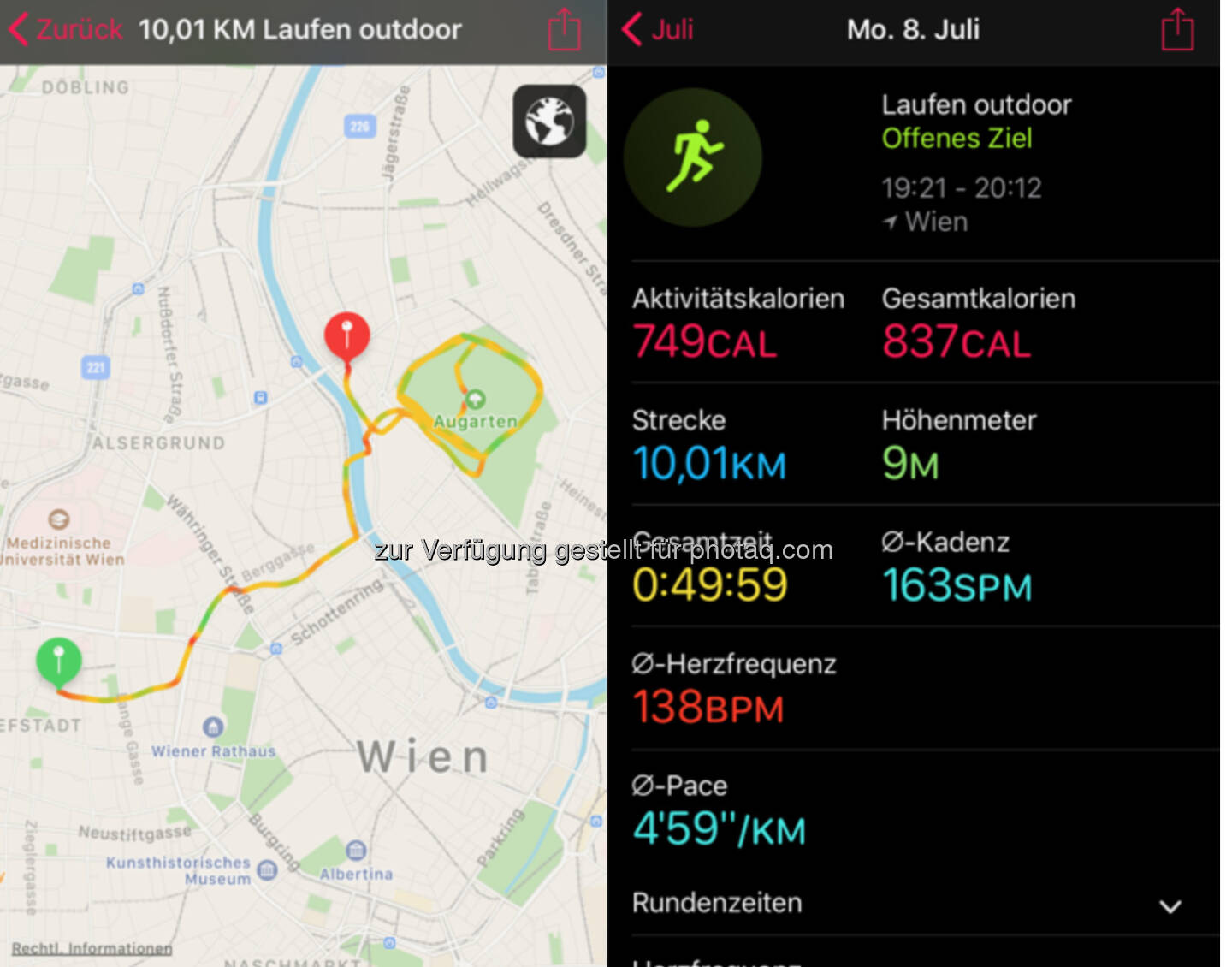Open the Rechtl. Informationen link

92,948
